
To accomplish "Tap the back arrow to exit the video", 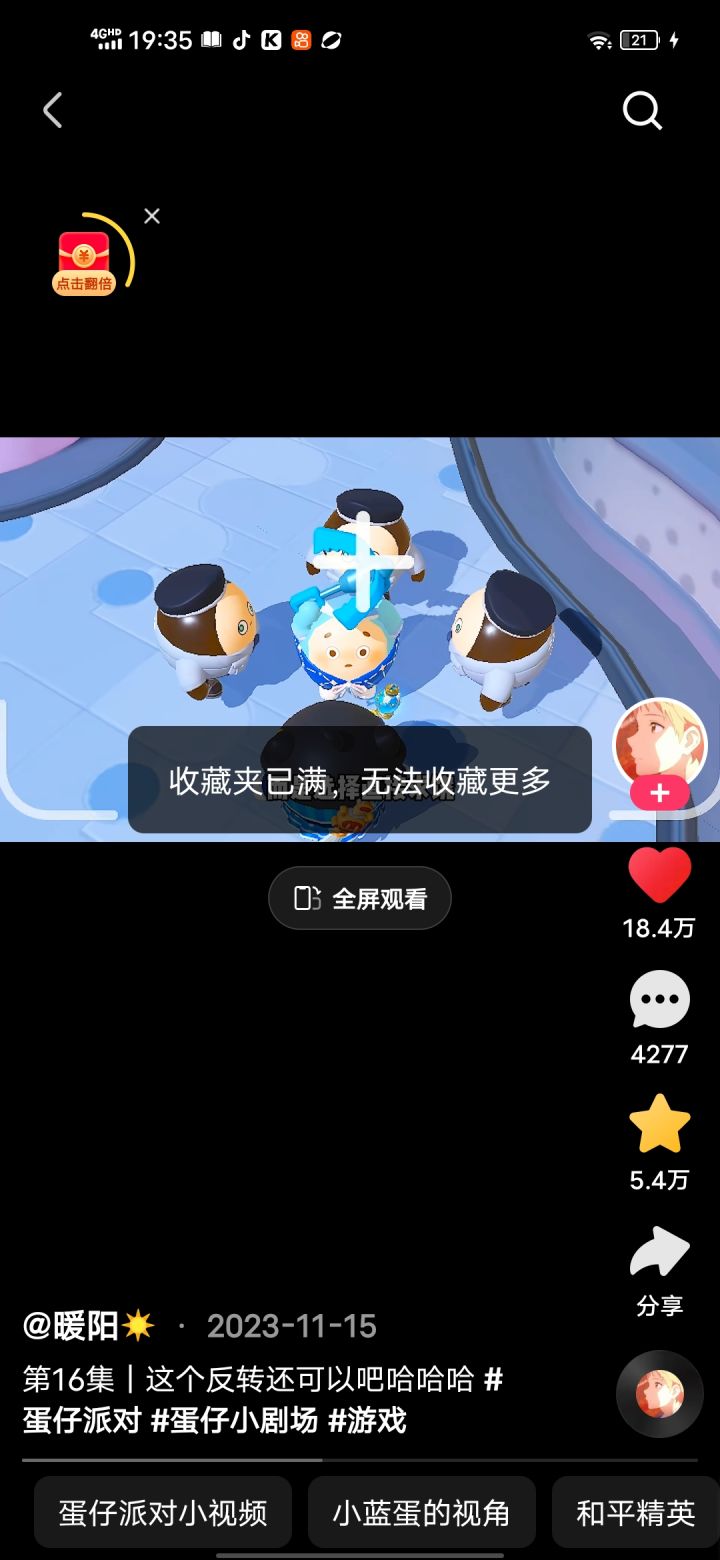I will tap(52, 111).
